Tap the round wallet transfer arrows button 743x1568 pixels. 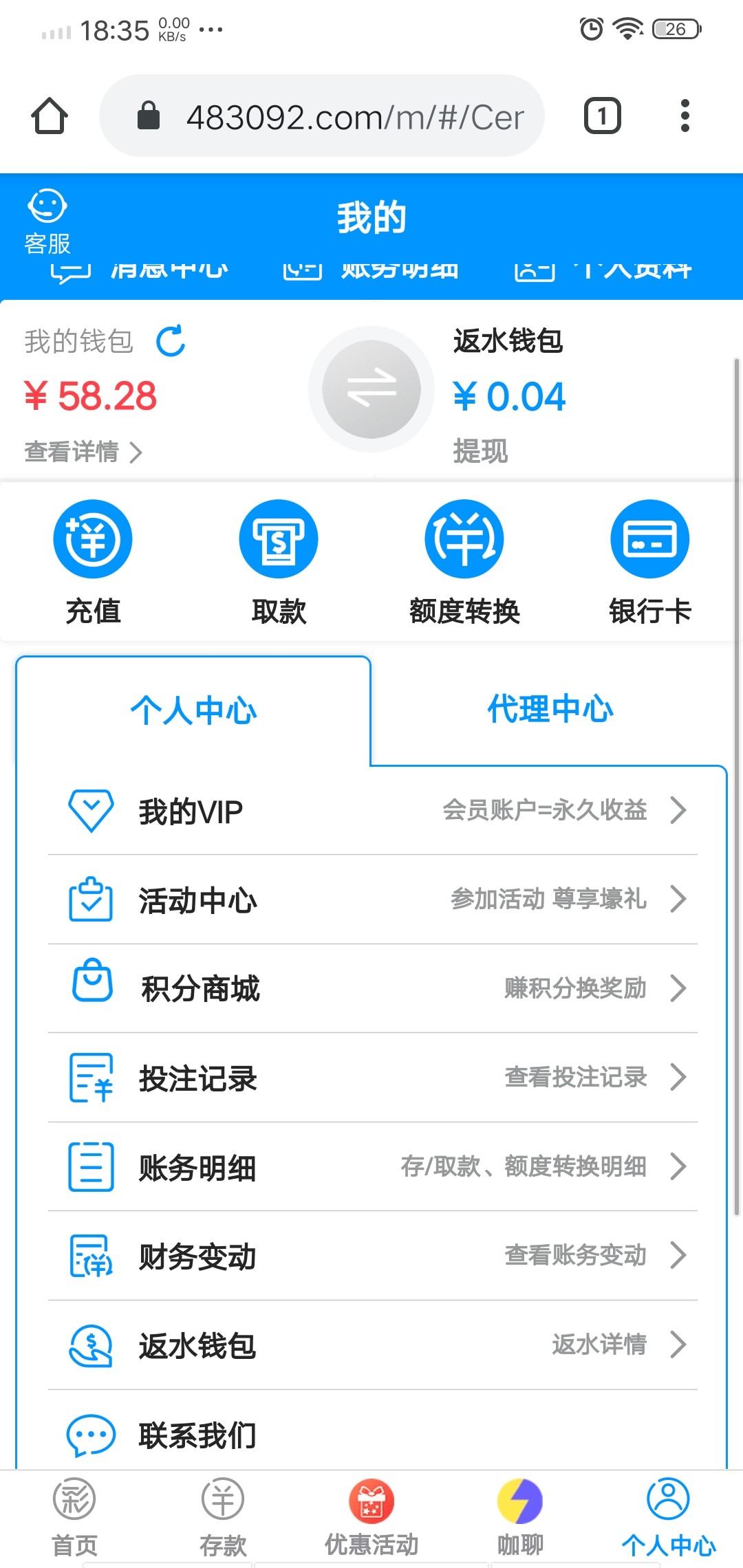click(371, 389)
